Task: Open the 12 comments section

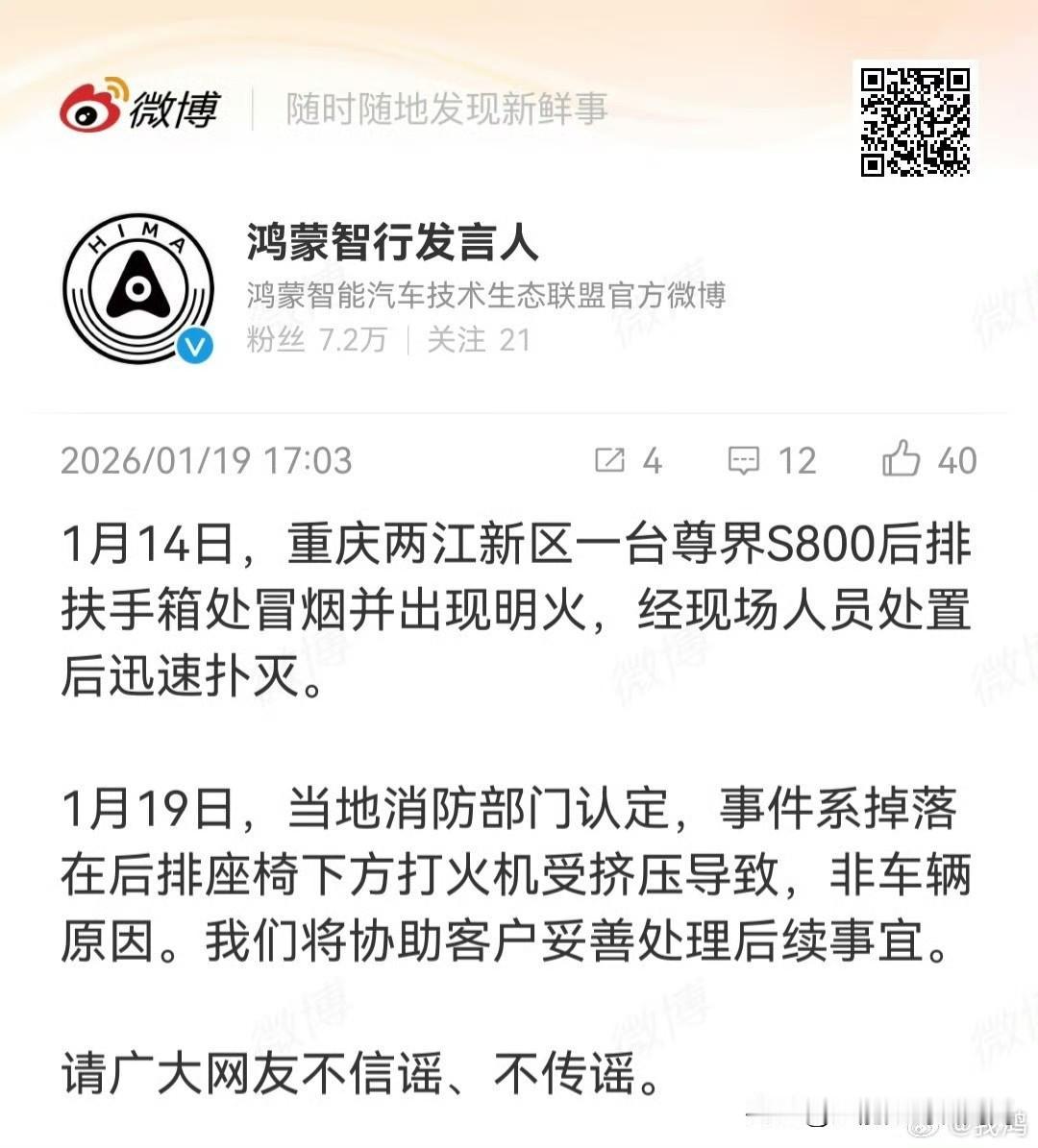Action: click(799, 461)
